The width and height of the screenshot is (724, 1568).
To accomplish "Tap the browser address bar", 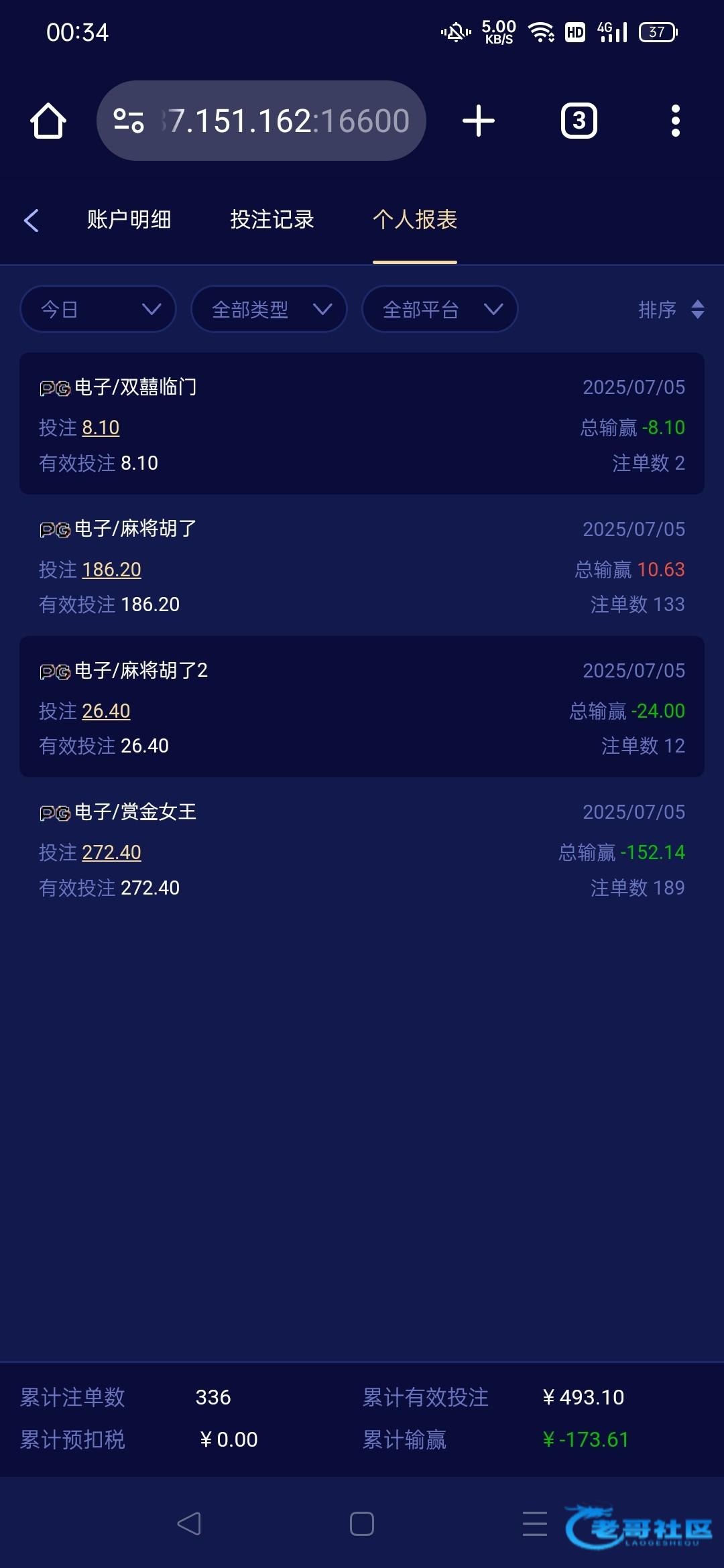I will (261, 121).
